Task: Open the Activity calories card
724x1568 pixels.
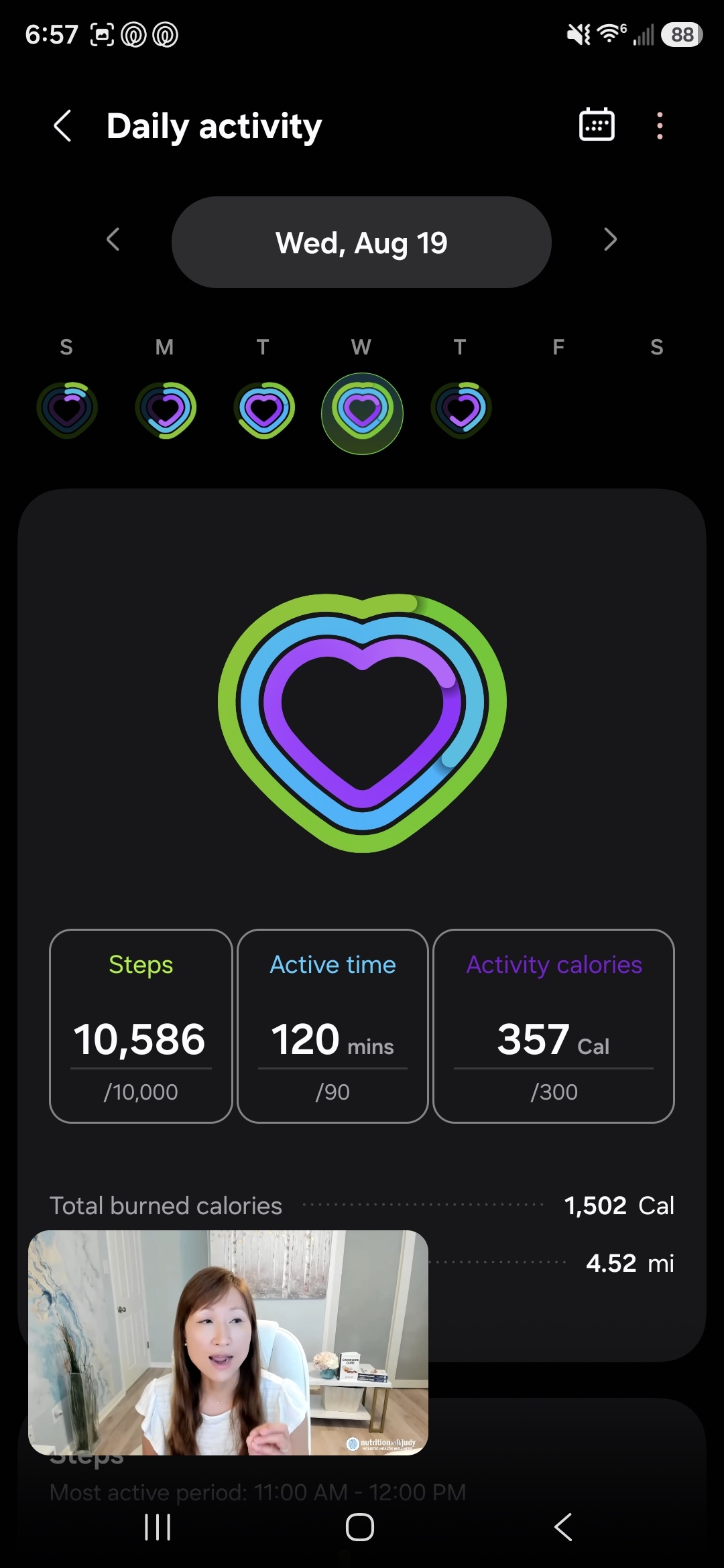Action: tap(554, 1026)
